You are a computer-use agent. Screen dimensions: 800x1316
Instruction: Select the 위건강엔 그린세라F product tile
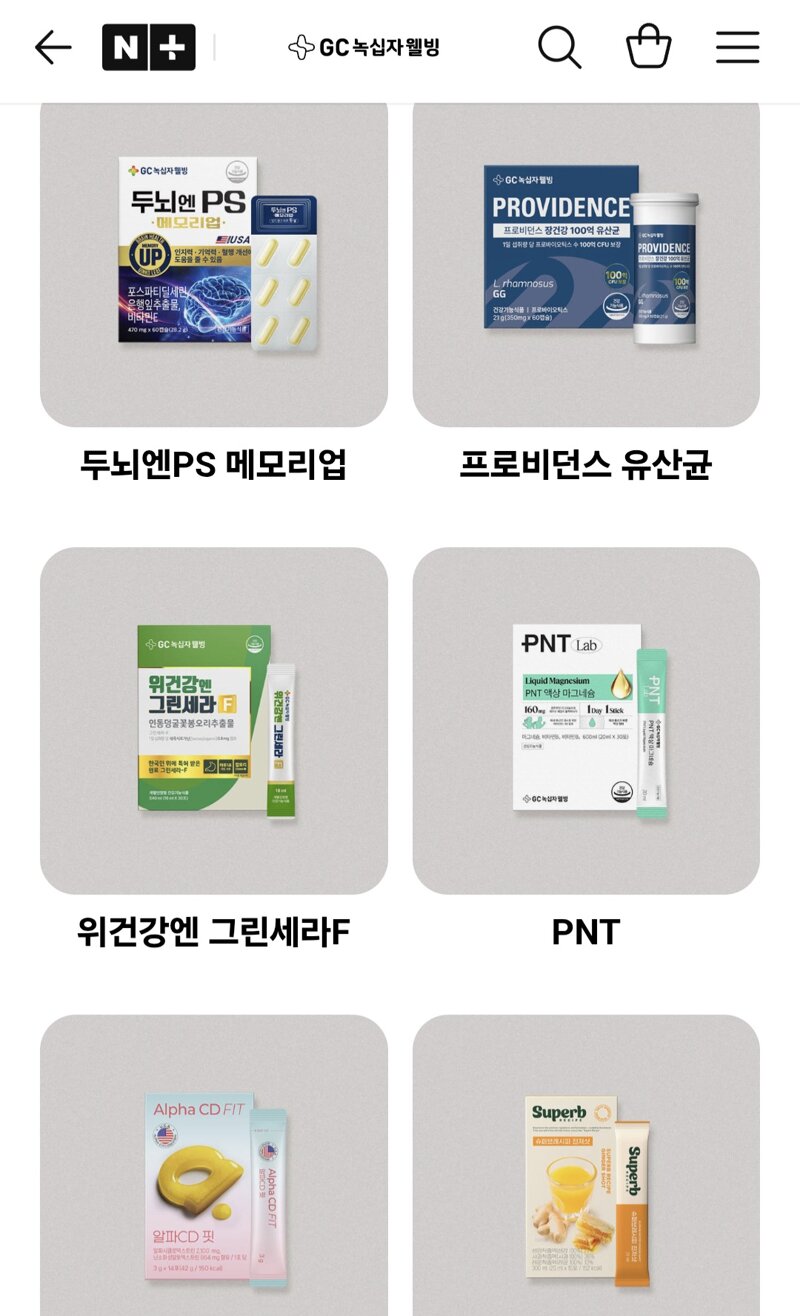coord(213,720)
